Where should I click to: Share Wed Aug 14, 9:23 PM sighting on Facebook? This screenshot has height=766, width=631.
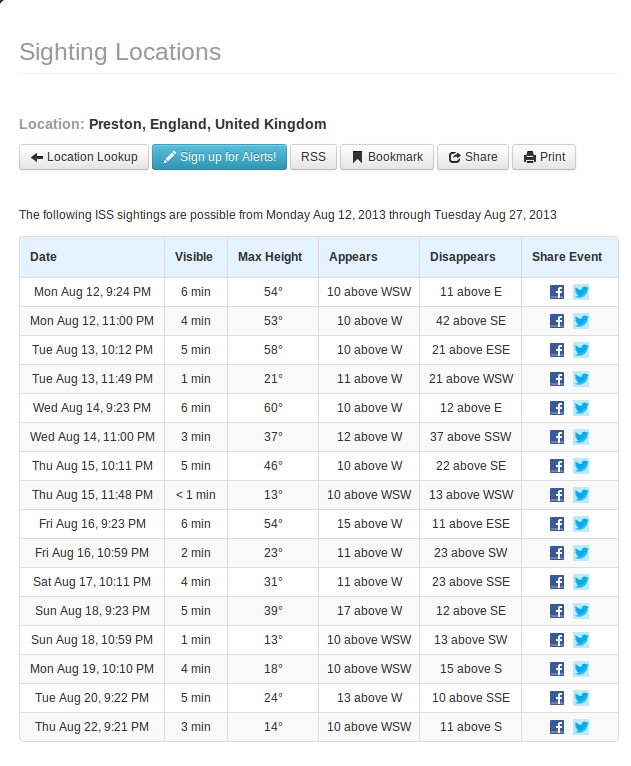pos(557,408)
